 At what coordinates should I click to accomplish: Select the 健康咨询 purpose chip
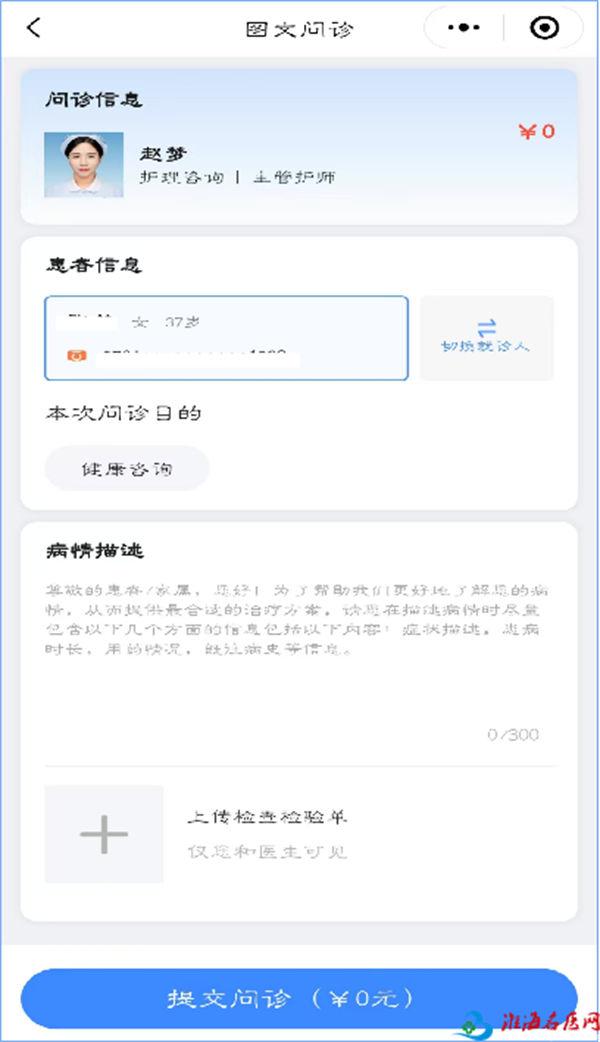click(x=127, y=469)
